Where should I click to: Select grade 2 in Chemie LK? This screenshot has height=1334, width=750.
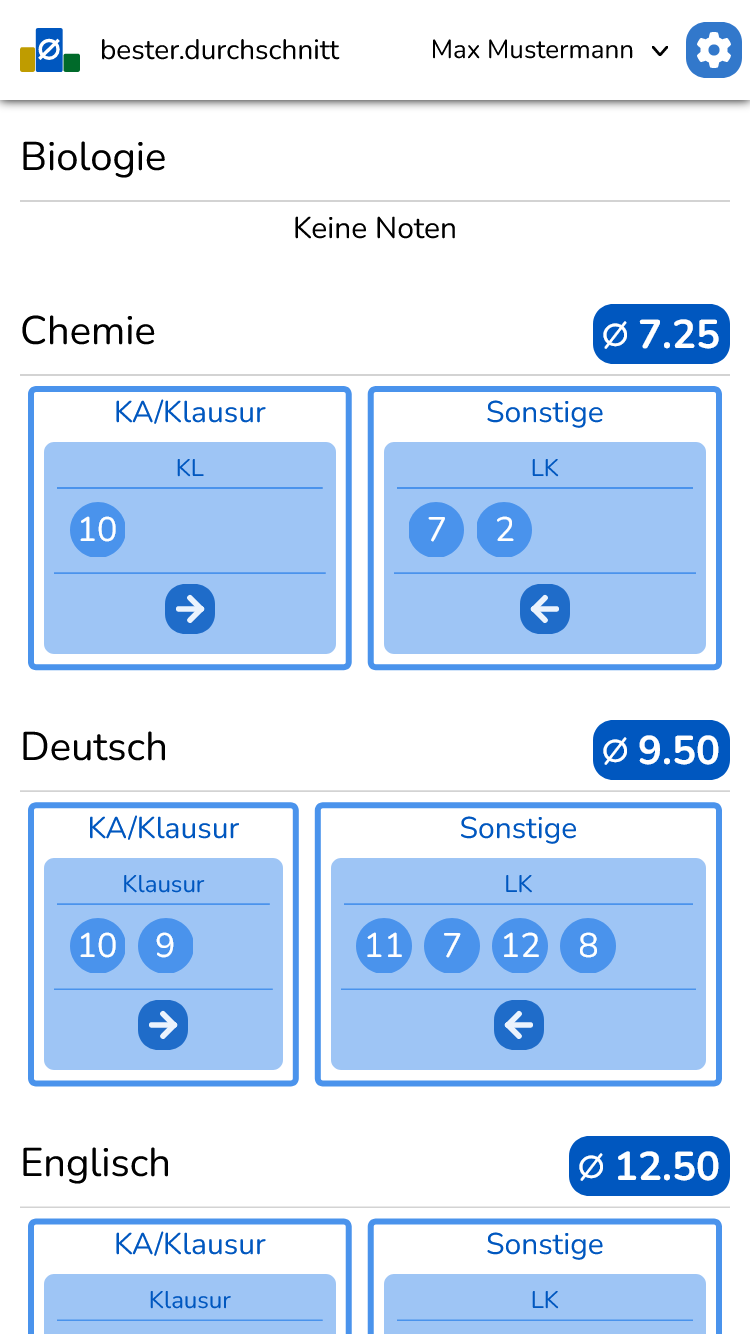(504, 529)
